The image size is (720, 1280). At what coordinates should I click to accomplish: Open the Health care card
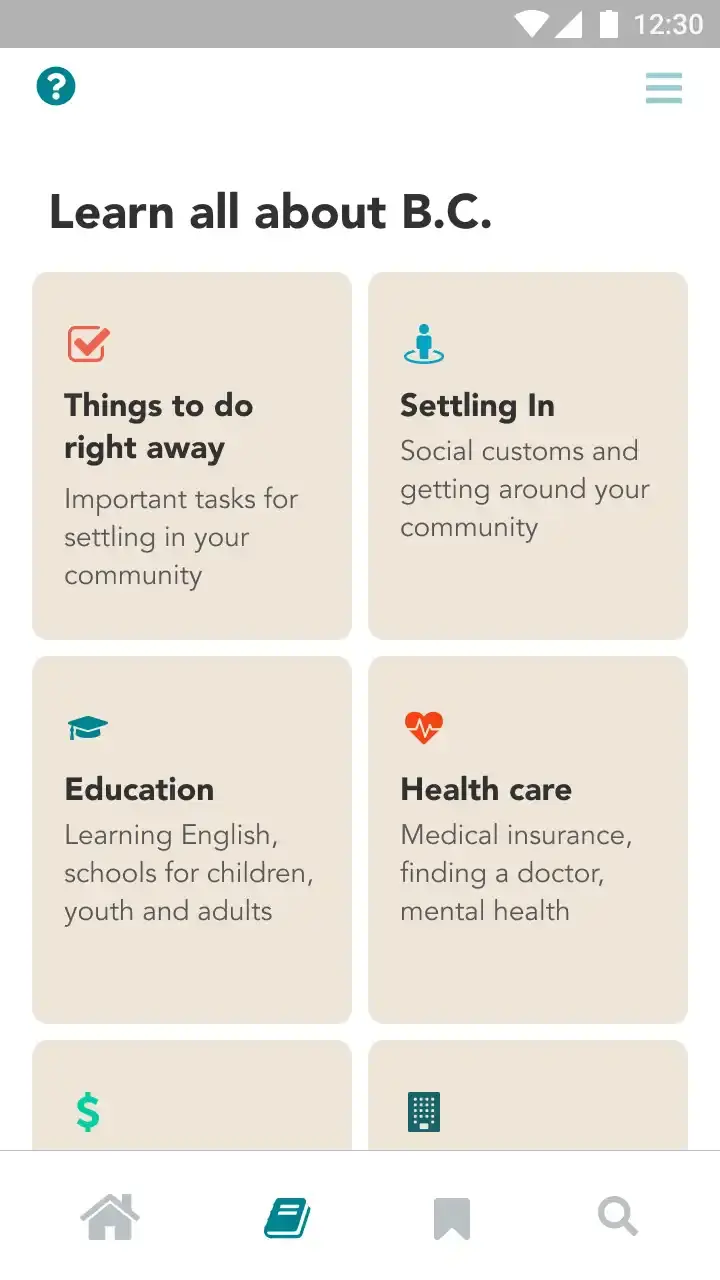528,840
